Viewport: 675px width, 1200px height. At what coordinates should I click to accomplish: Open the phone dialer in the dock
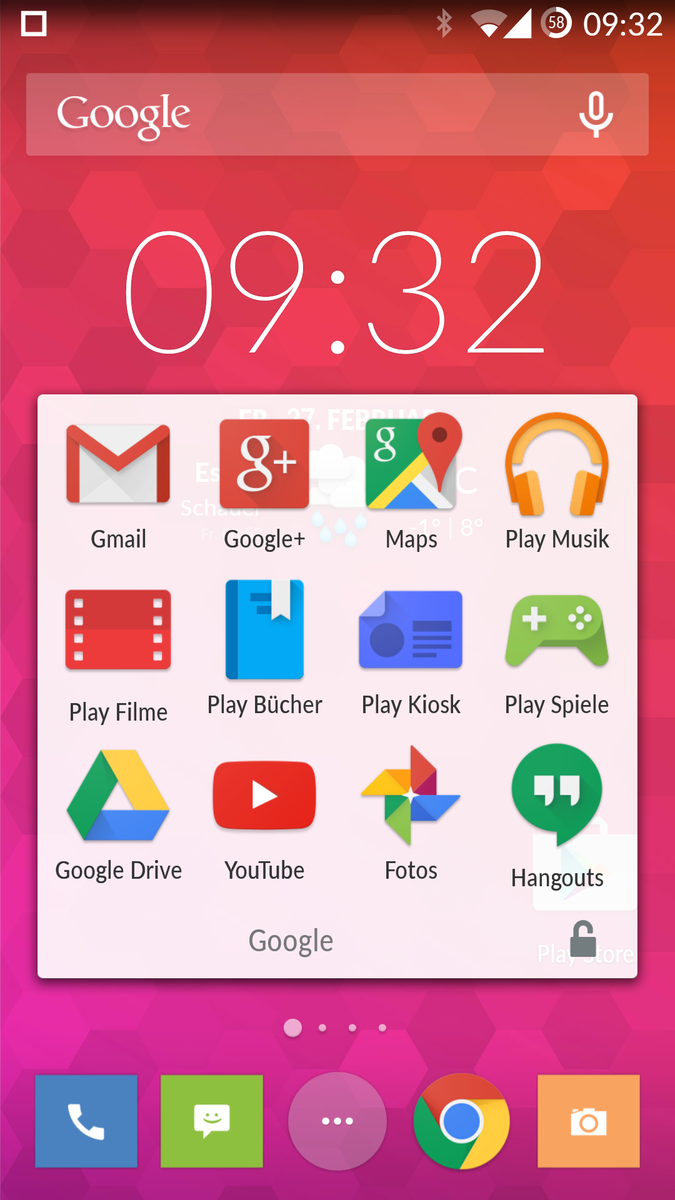point(86,1121)
